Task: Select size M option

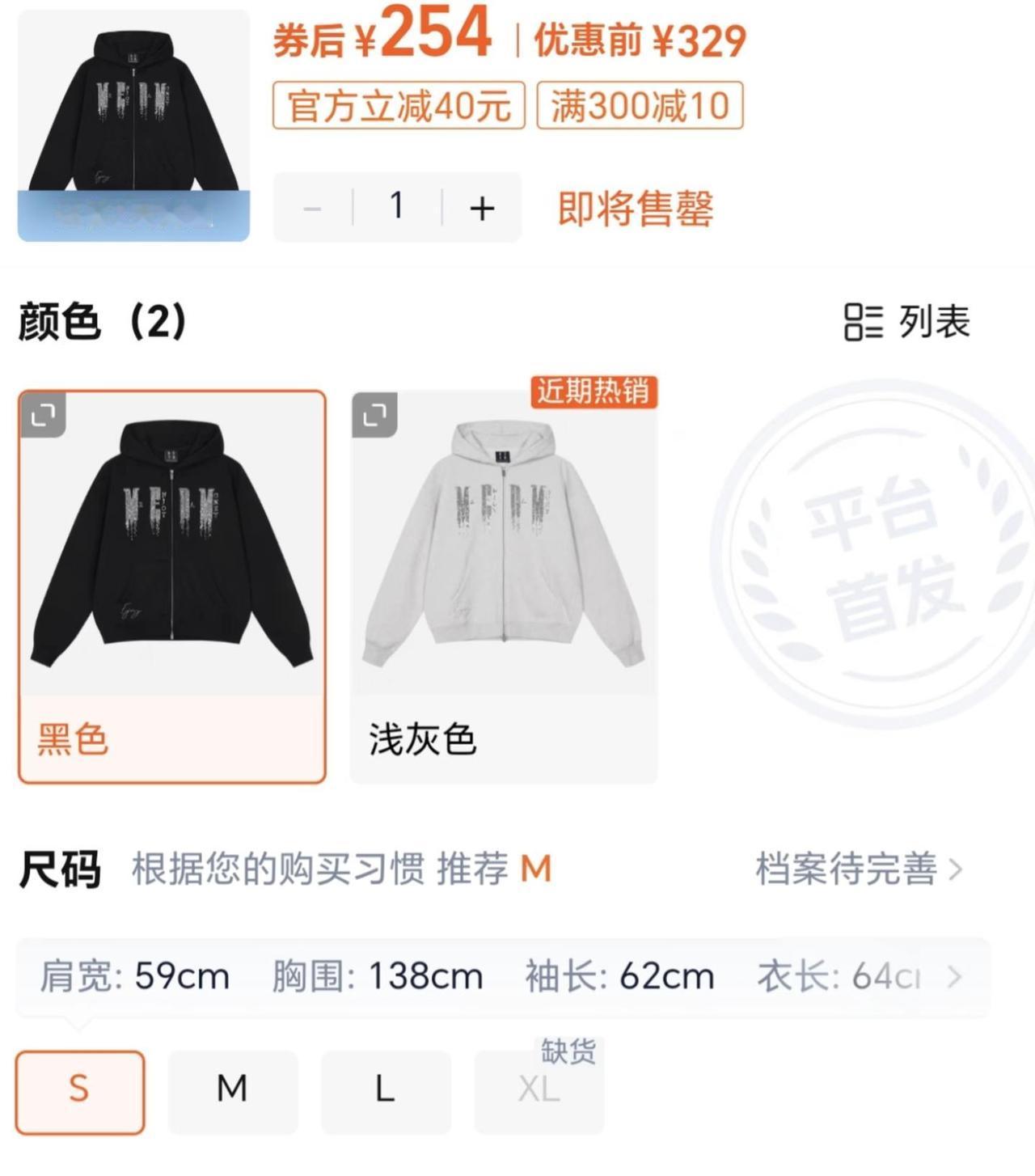Action: pyautogui.click(x=231, y=1089)
